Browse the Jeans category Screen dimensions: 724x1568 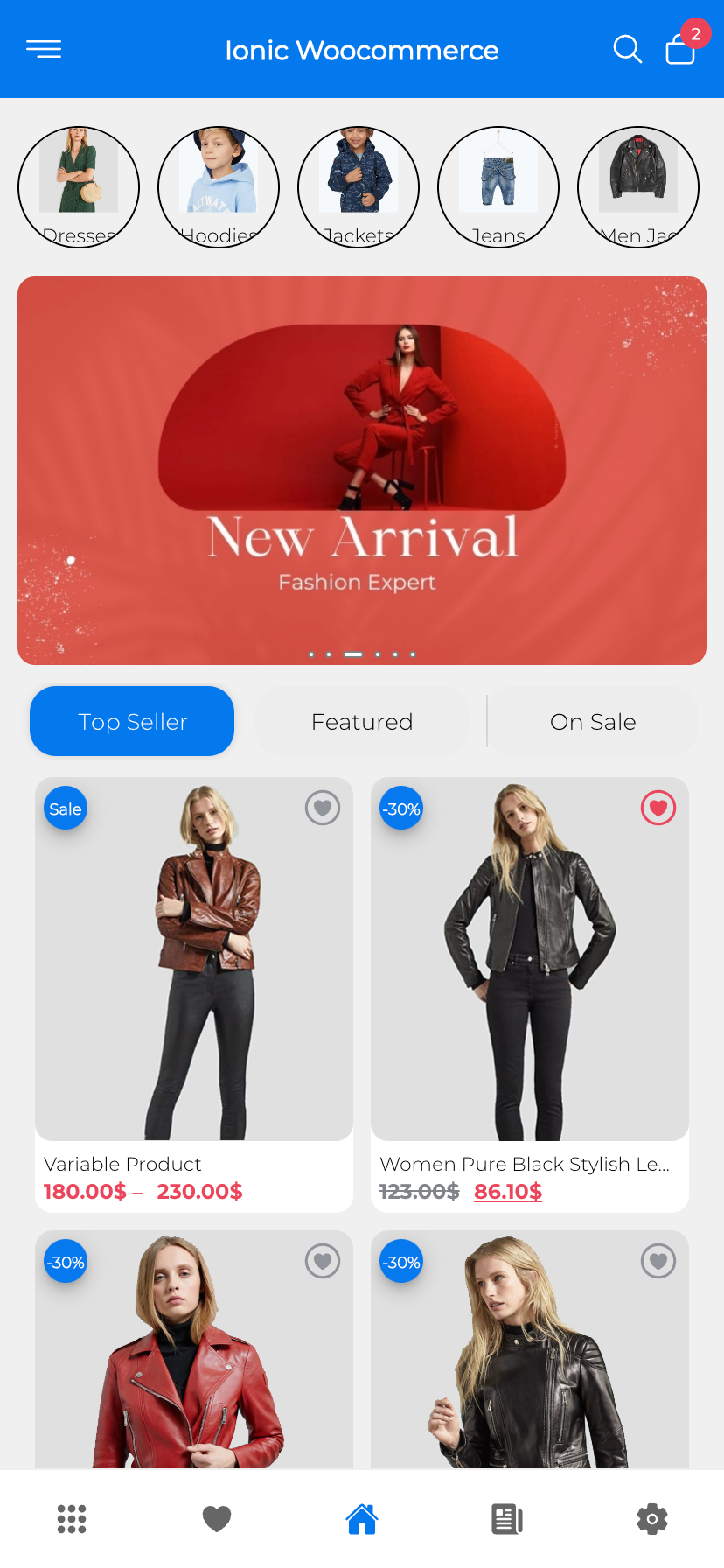(x=498, y=187)
